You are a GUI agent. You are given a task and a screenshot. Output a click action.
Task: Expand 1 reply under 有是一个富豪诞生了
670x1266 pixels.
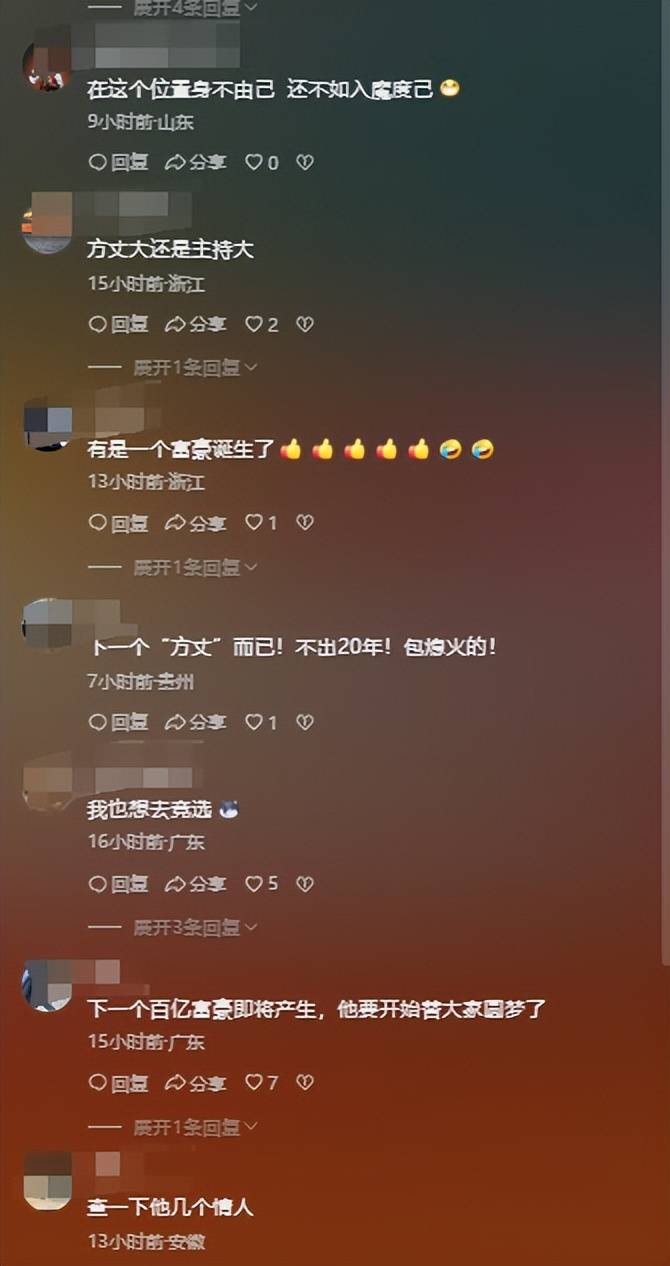[x=195, y=567]
